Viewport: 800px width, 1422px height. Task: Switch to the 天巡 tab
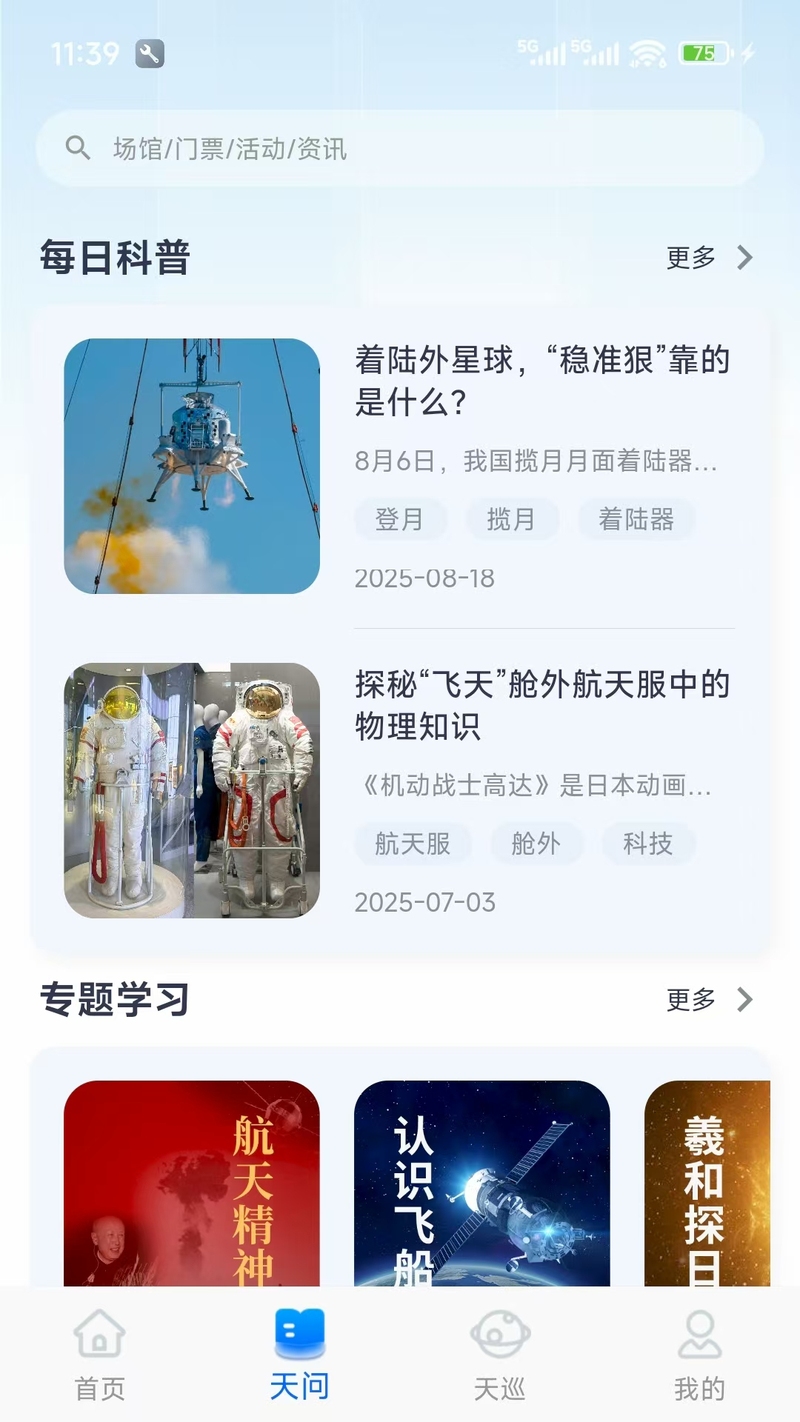click(x=500, y=1356)
